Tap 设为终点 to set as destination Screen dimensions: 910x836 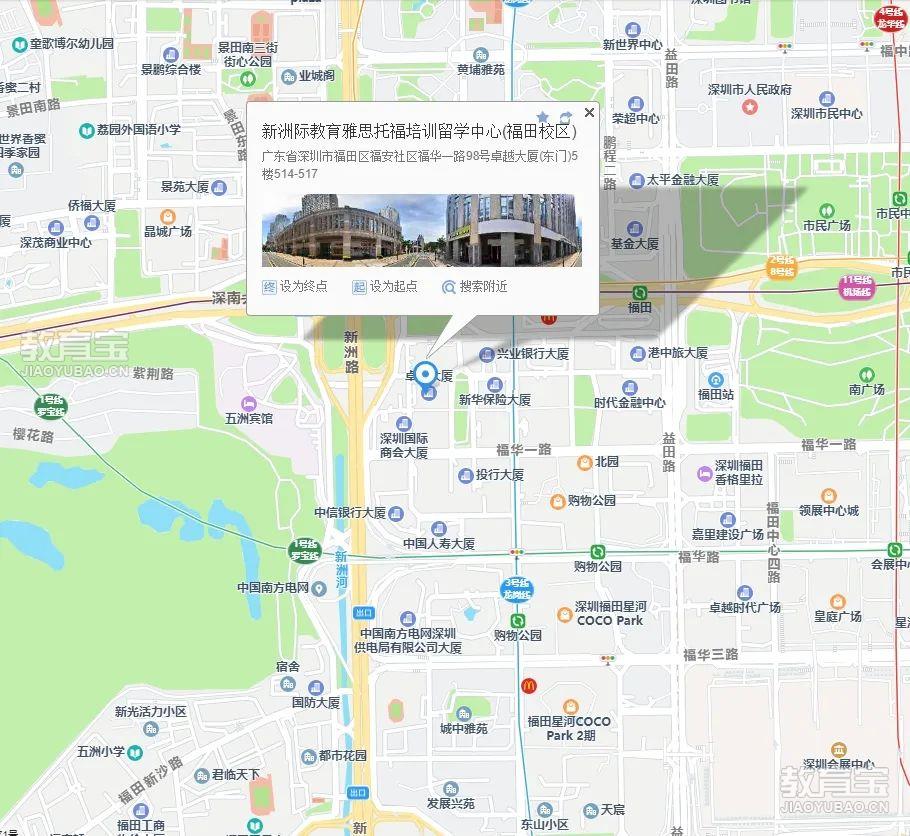point(295,286)
